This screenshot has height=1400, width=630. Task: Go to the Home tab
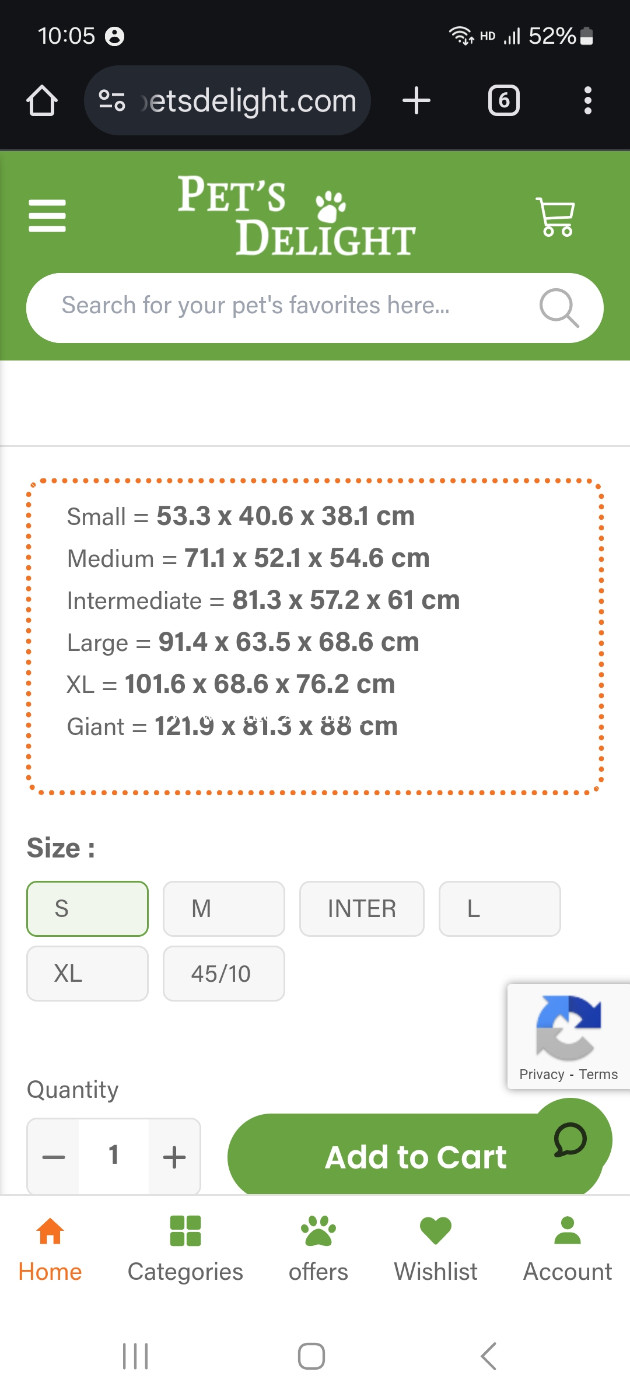point(50,1250)
